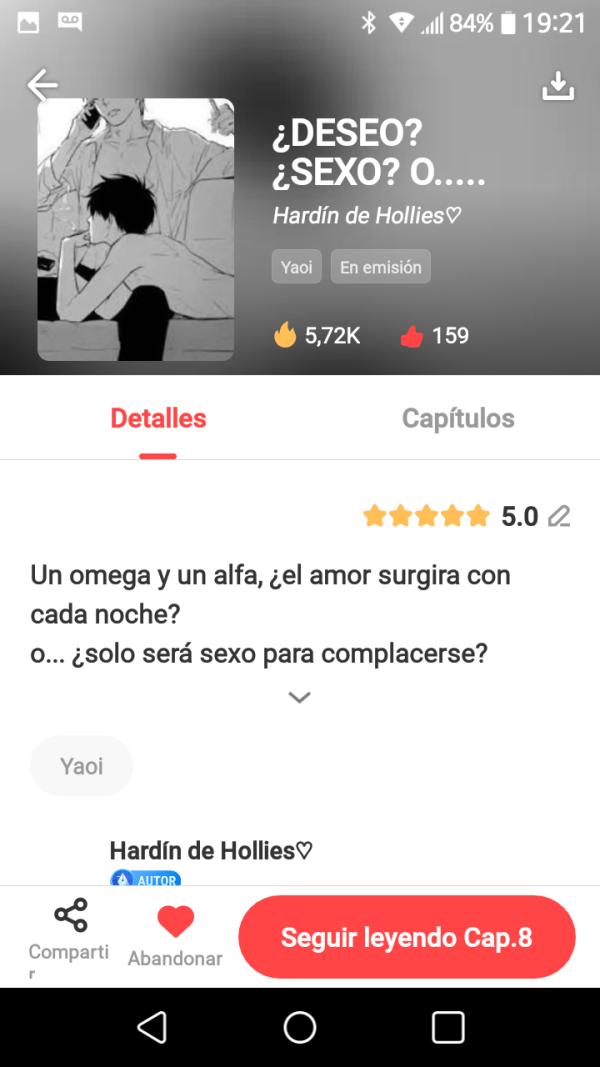Switch to the Capítulos tab
This screenshot has width=600, height=1067.
point(458,418)
